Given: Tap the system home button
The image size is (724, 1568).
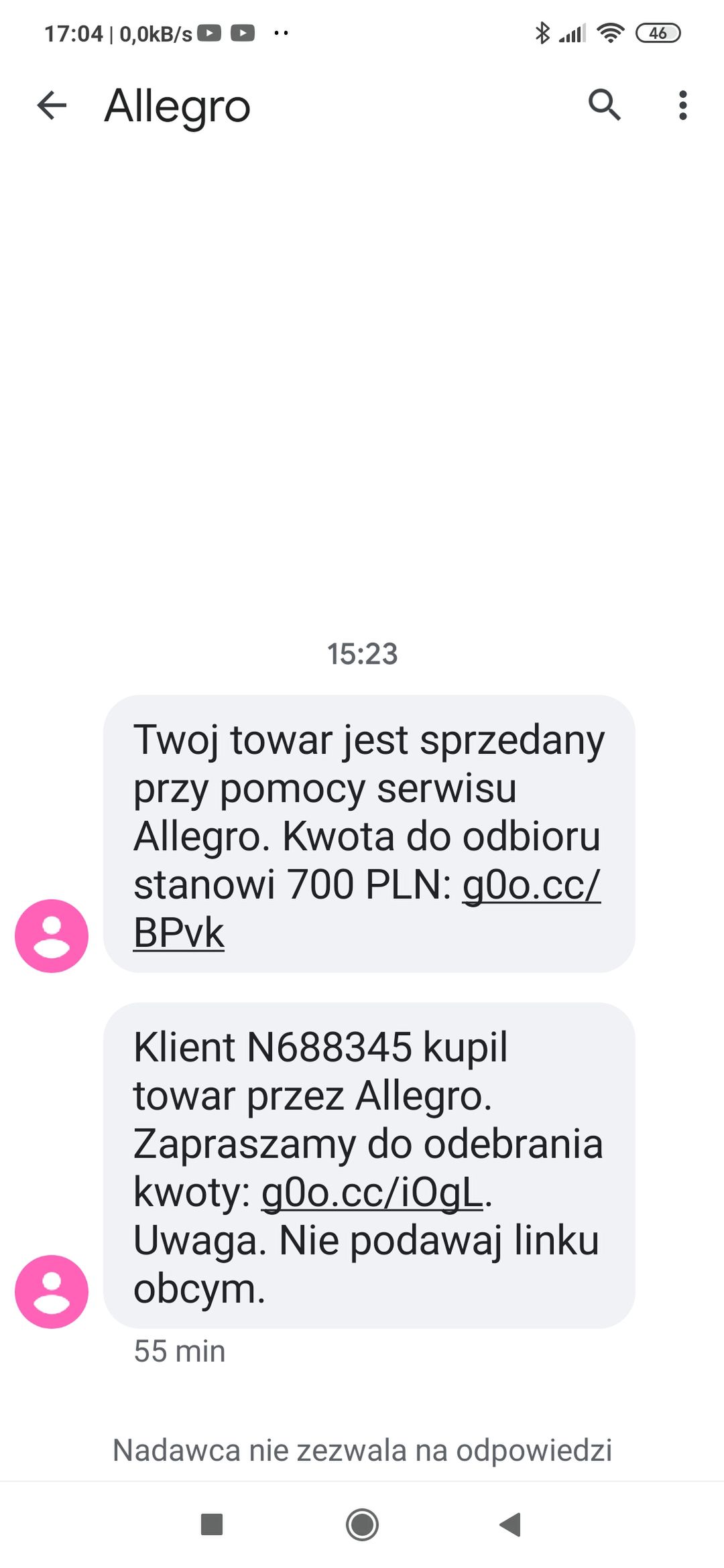Looking at the screenshot, I should coord(362,1524).
